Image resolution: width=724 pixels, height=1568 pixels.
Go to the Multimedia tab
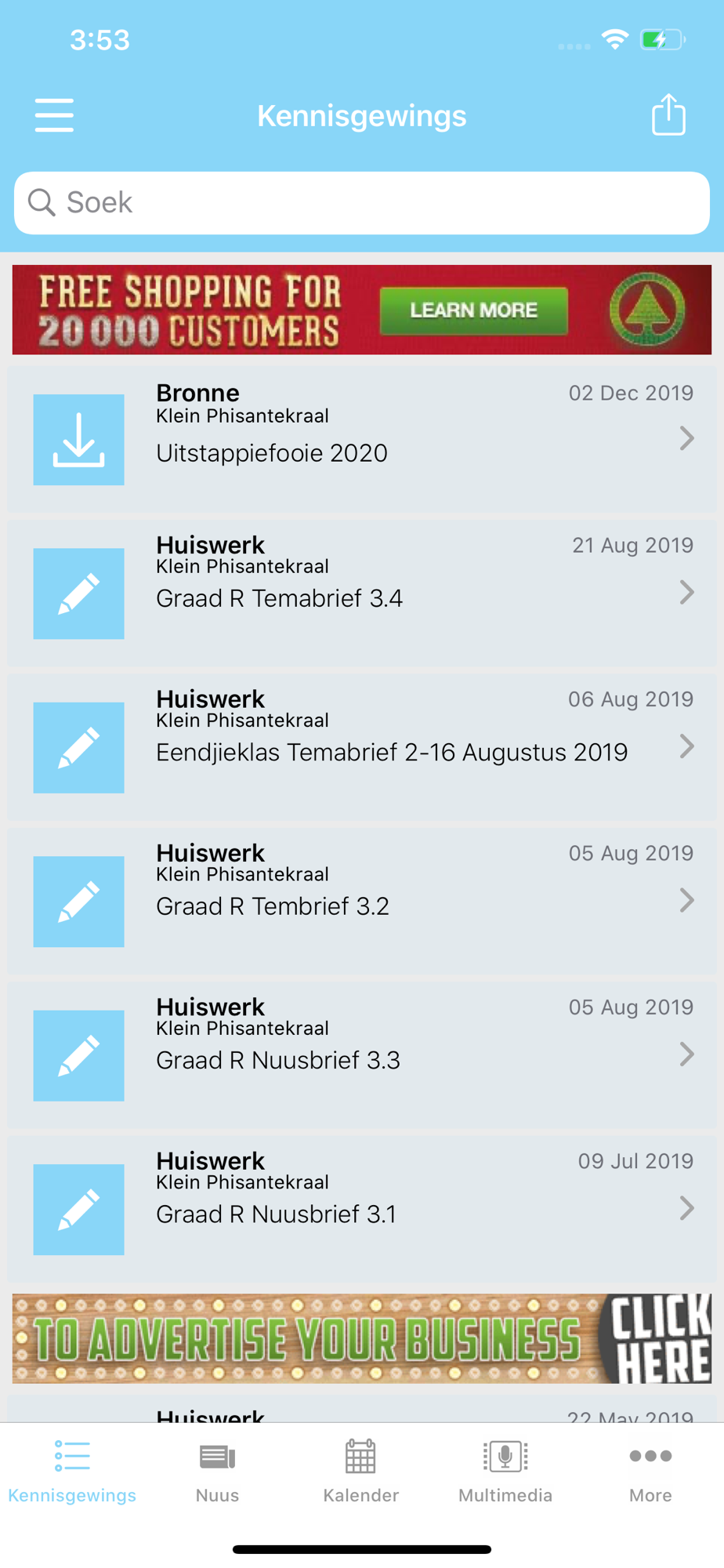point(505,1472)
